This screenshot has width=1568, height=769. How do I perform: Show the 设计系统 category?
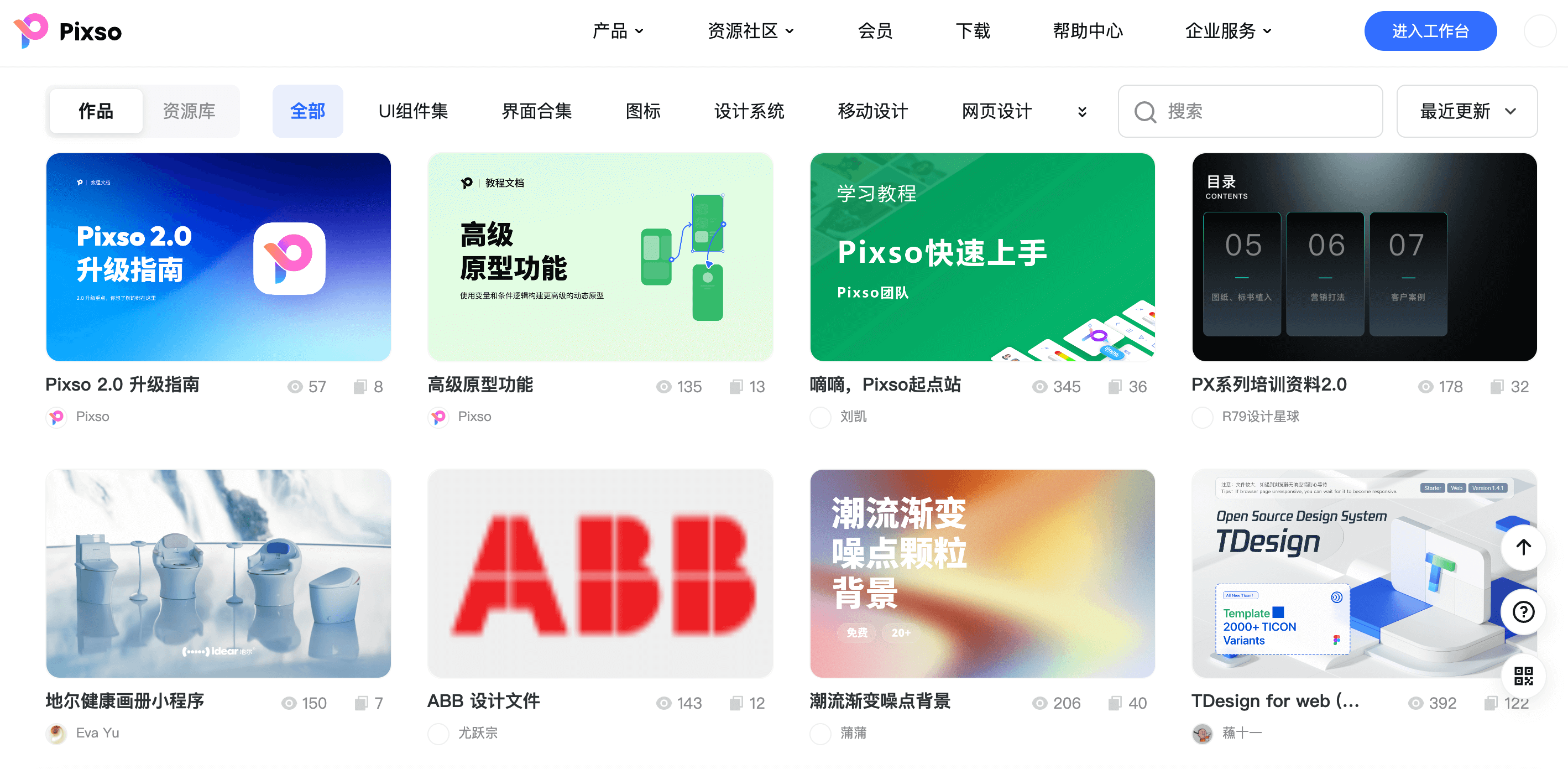[749, 111]
